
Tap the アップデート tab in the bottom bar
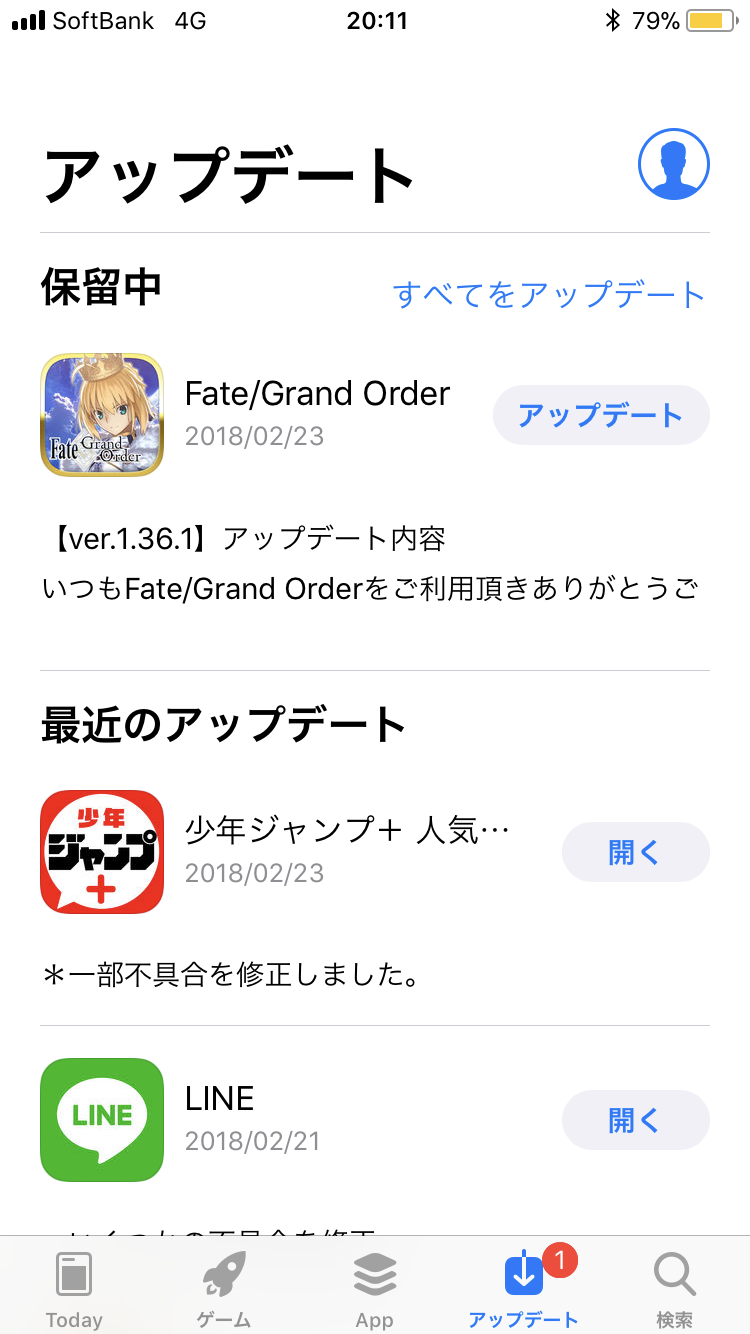pyautogui.click(x=524, y=1288)
